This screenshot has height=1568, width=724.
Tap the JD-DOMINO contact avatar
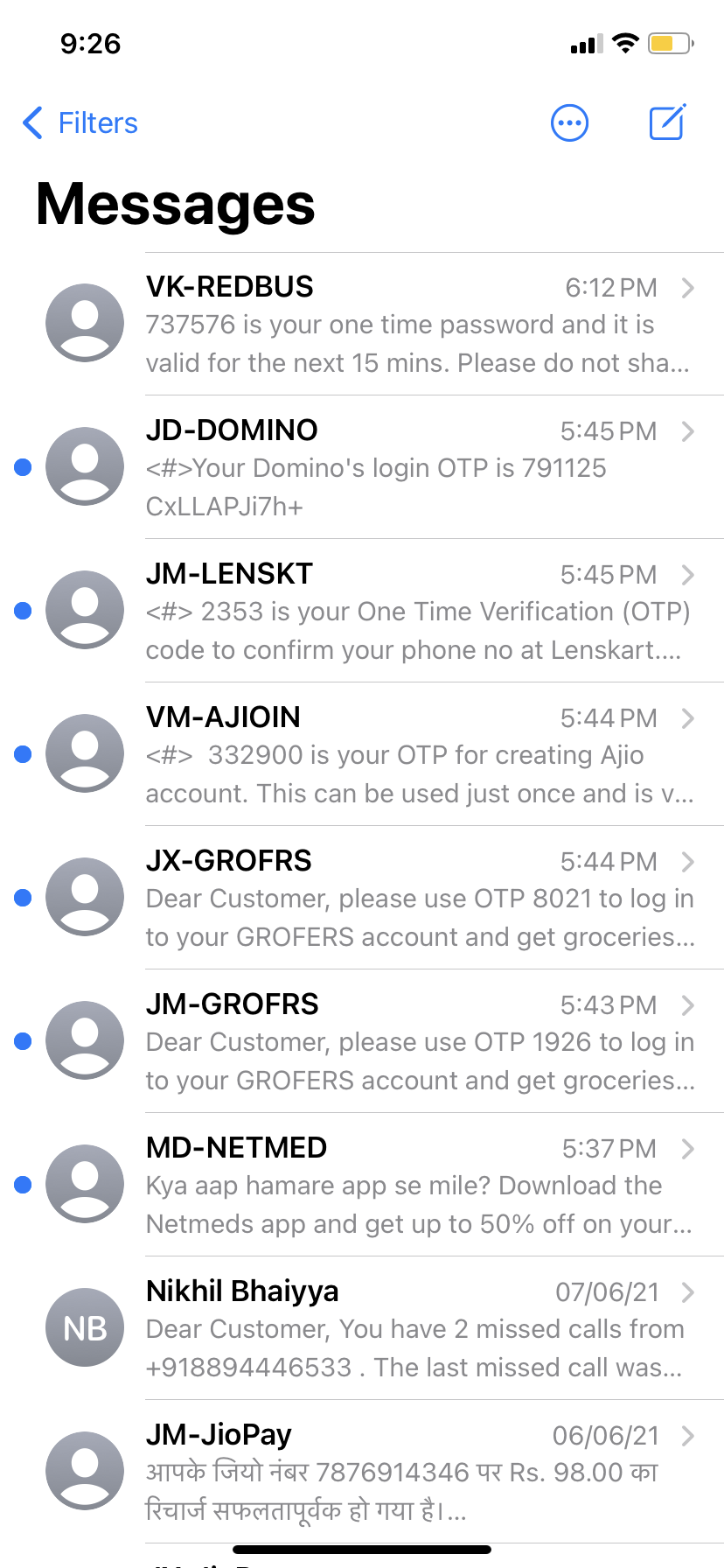click(84, 466)
